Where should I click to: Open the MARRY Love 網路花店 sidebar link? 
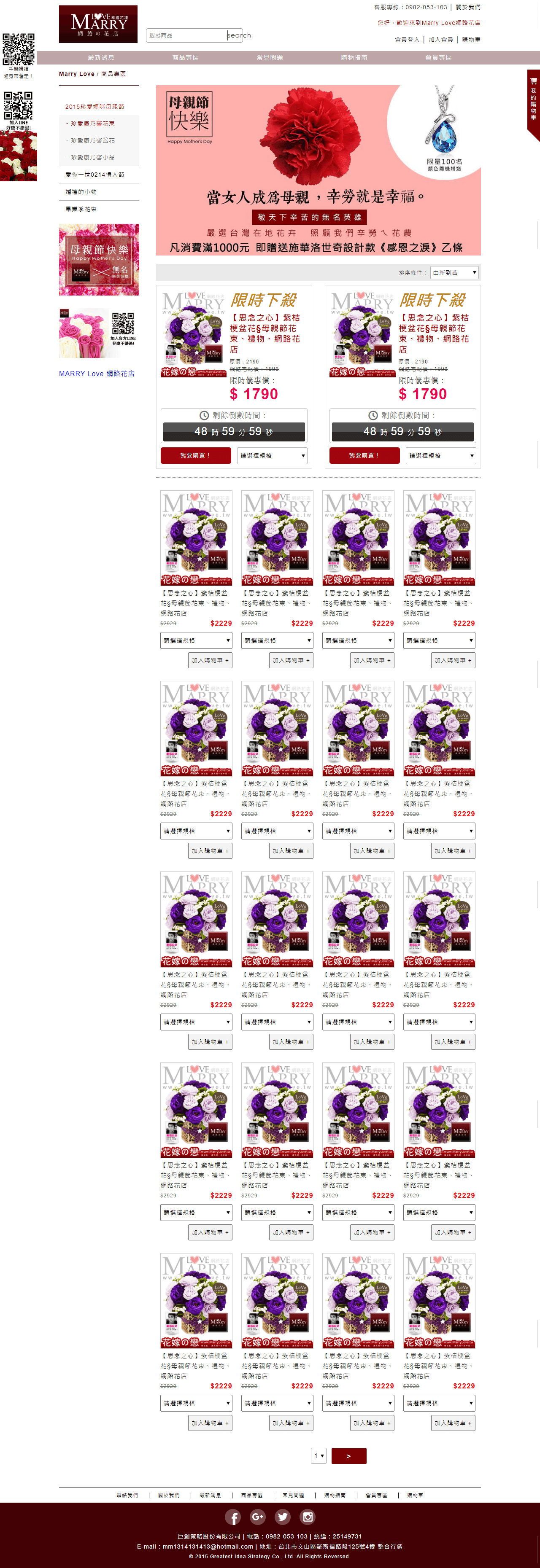click(96, 374)
